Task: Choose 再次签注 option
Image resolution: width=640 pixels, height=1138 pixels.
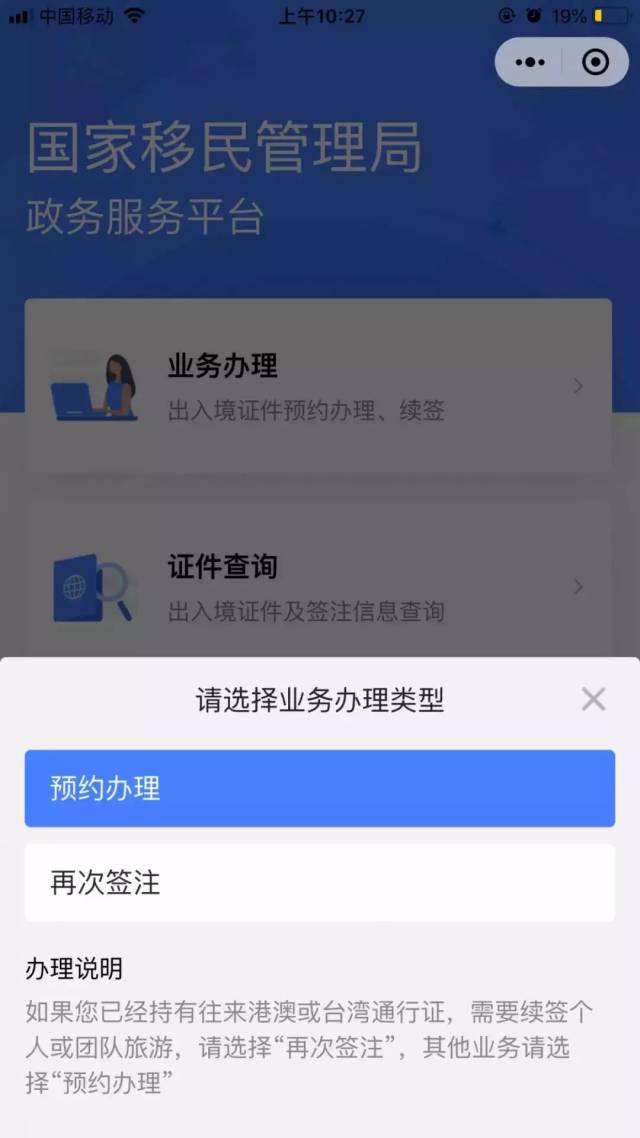Action: 320,883
